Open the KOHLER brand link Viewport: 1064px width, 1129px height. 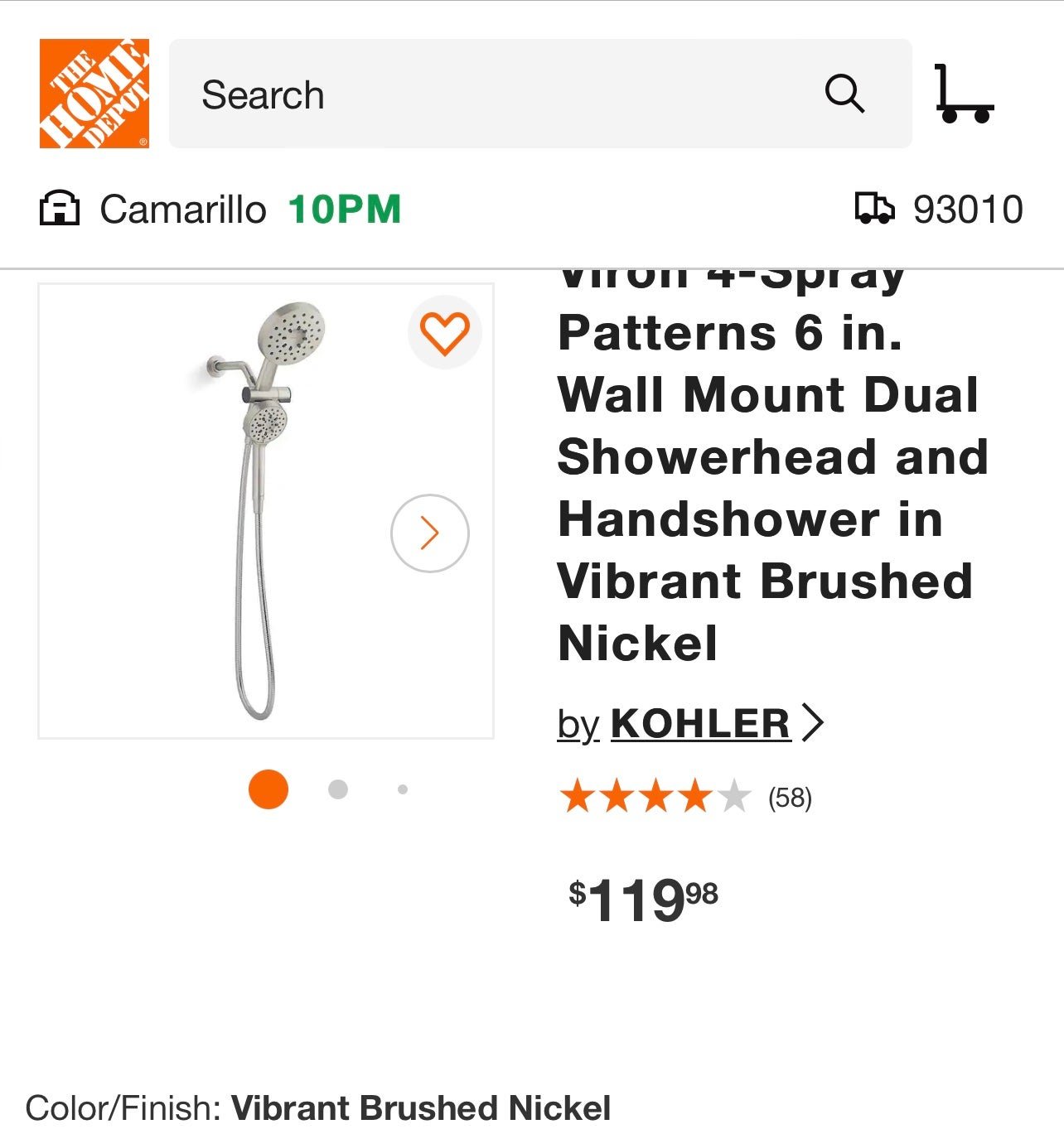tap(700, 723)
